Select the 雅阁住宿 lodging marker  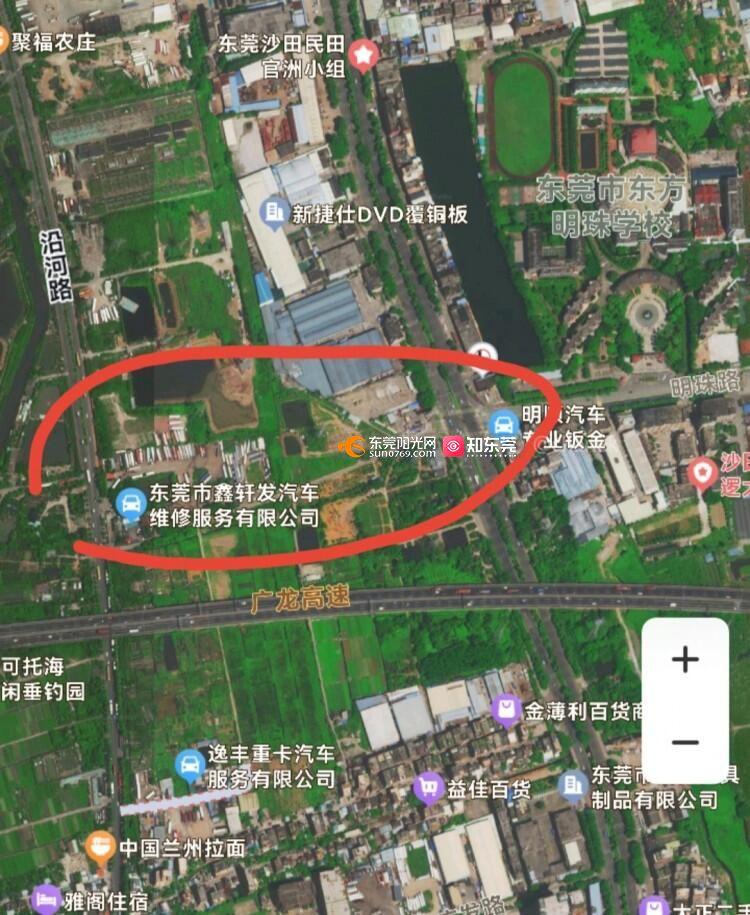tap(45, 898)
